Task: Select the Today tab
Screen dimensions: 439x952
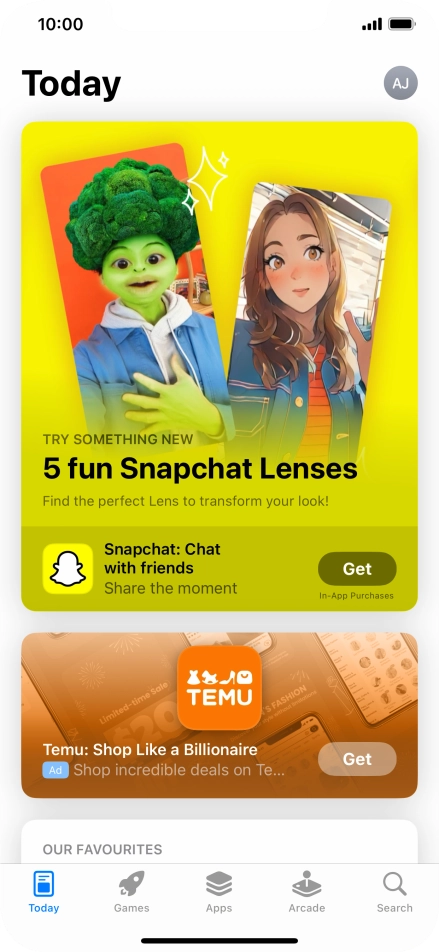Action: (x=44, y=892)
